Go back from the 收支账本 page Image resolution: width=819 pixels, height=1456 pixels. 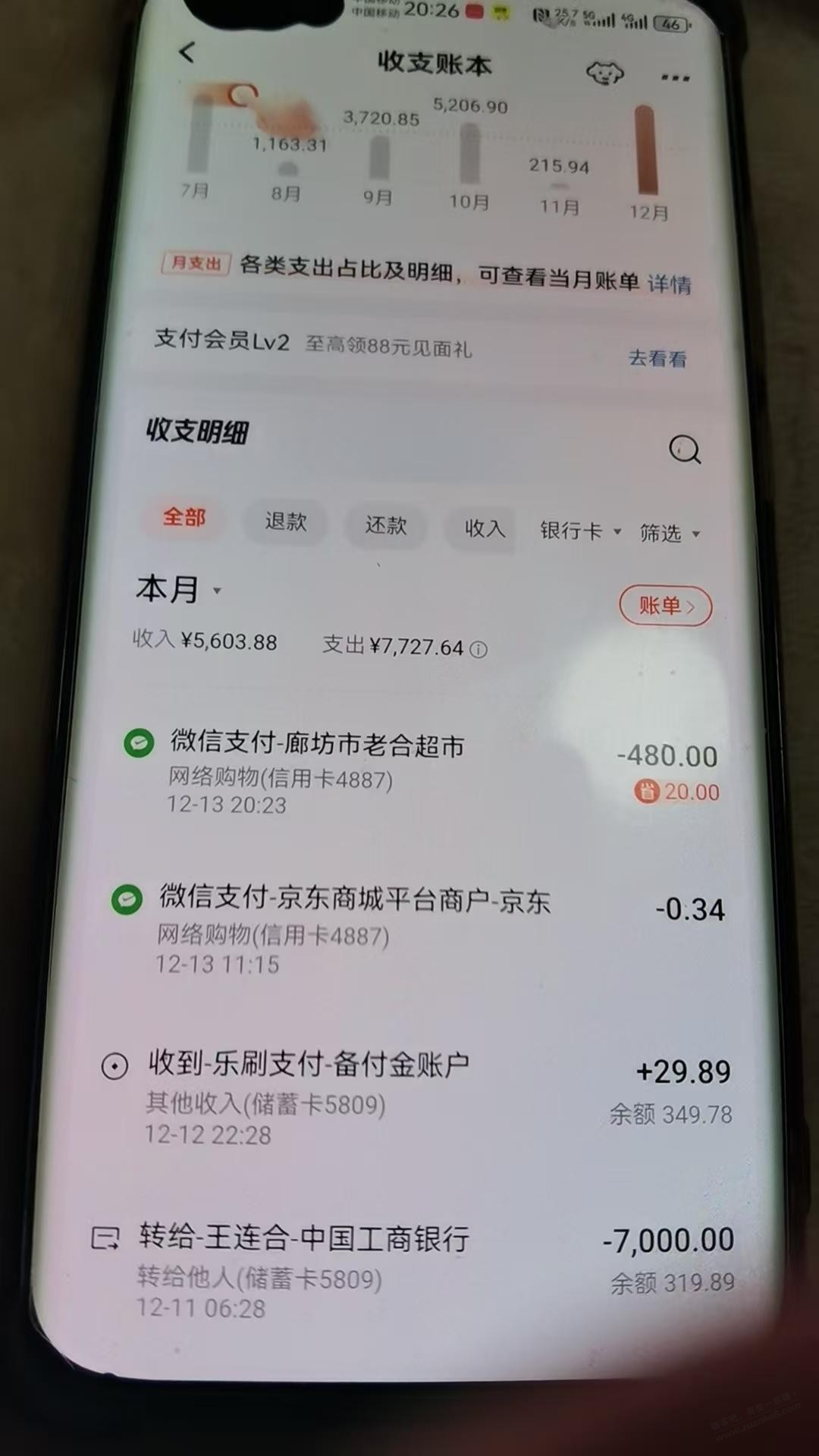[x=187, y=53]
